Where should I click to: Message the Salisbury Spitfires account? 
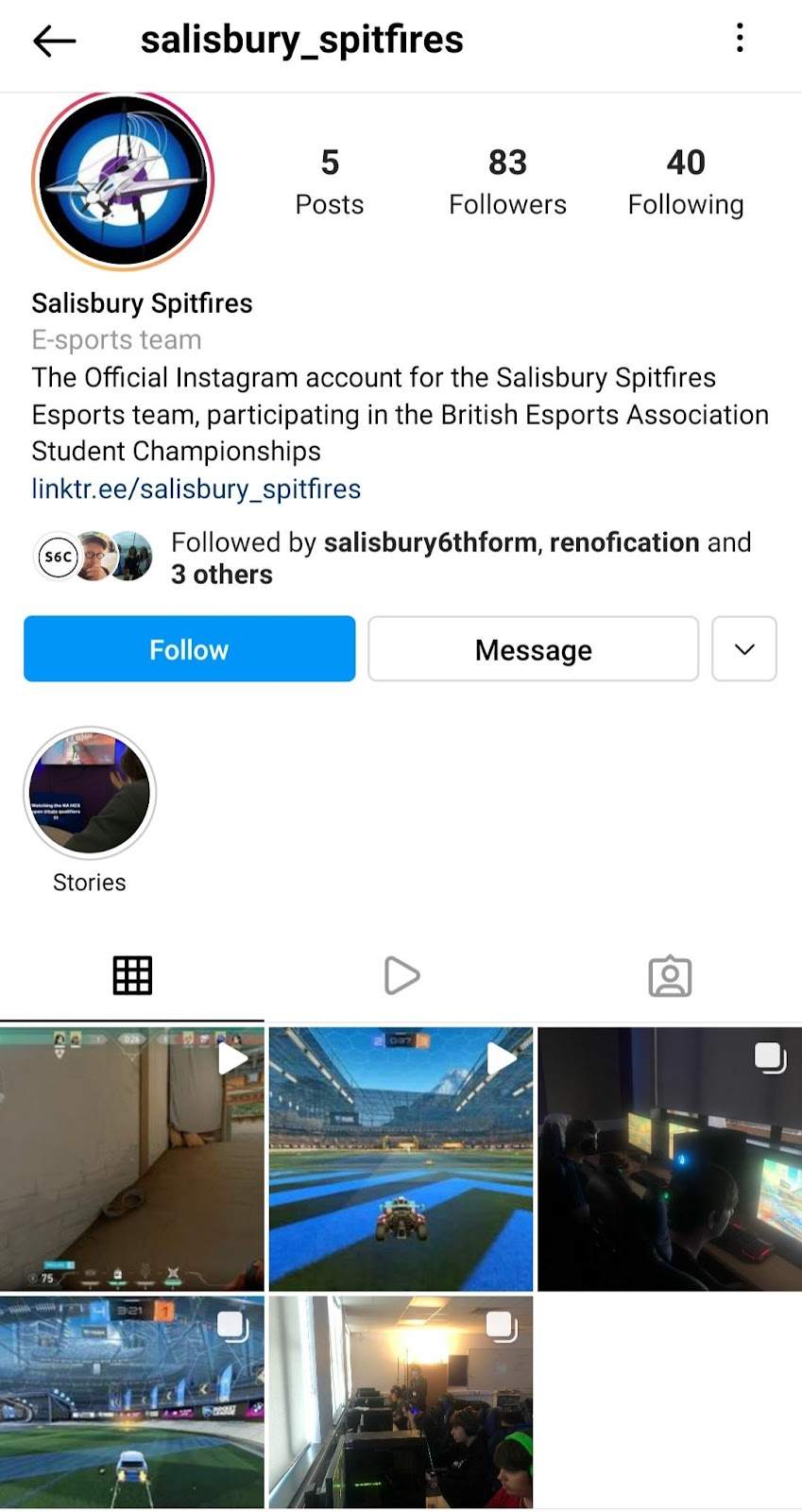click(x=533, y=649)
